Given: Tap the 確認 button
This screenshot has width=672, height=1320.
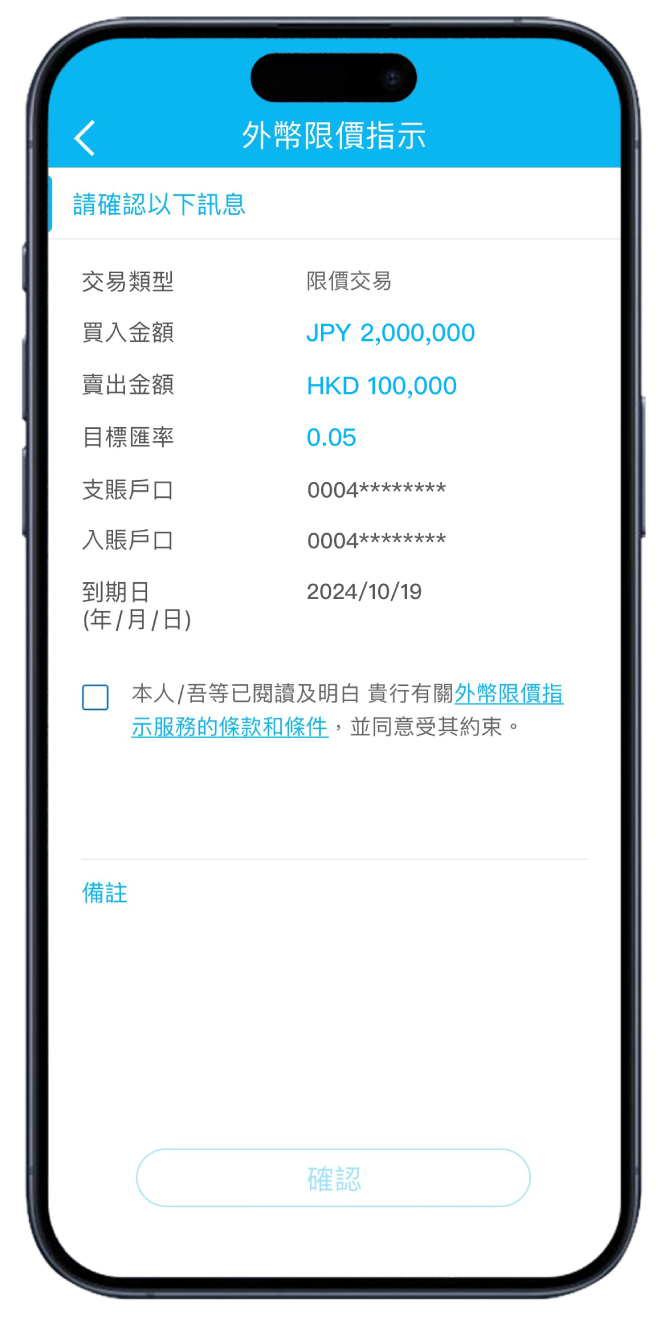Looking at the screenshot, I should click(x=333, y=1178).
